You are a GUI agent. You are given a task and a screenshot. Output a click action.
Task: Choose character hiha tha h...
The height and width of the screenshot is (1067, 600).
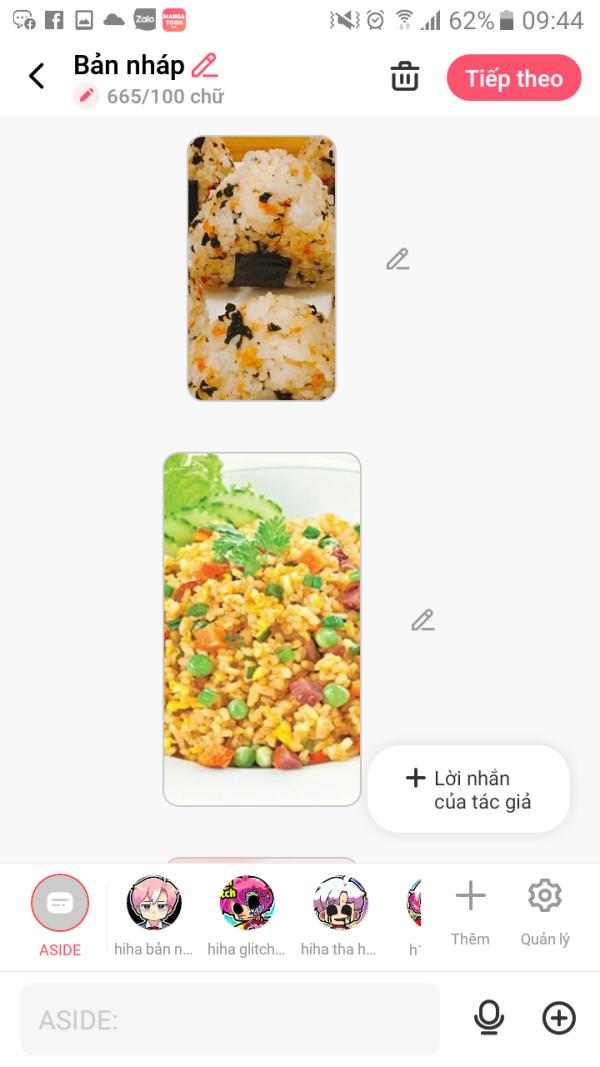tap(340, 903)
